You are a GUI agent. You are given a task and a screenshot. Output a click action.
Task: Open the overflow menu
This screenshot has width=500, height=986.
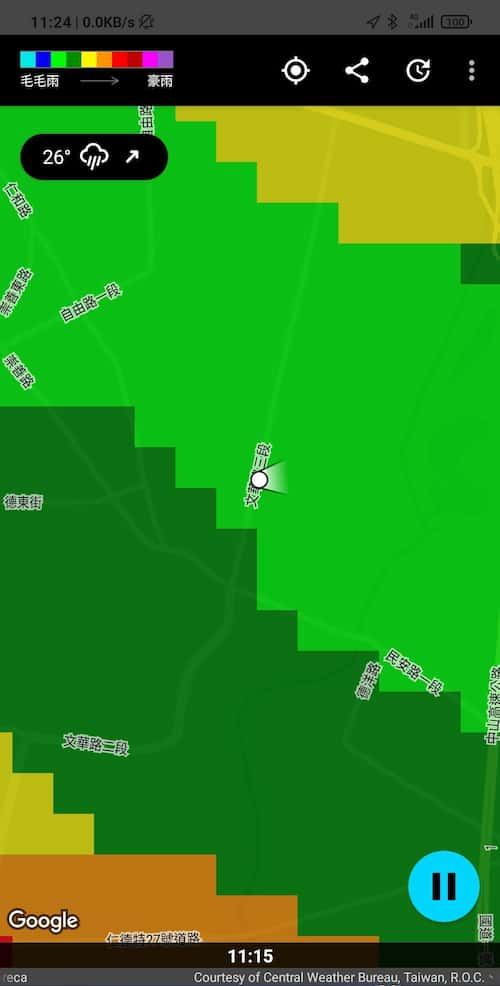coord(472,70)
